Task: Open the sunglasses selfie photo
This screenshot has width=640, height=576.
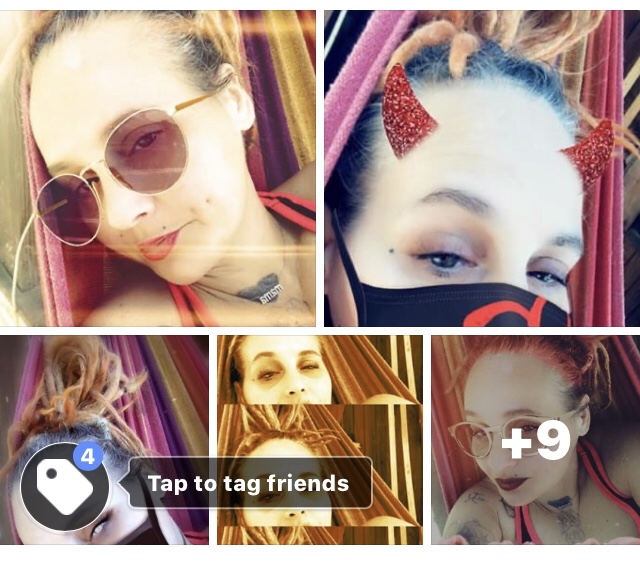Action: 158,168
